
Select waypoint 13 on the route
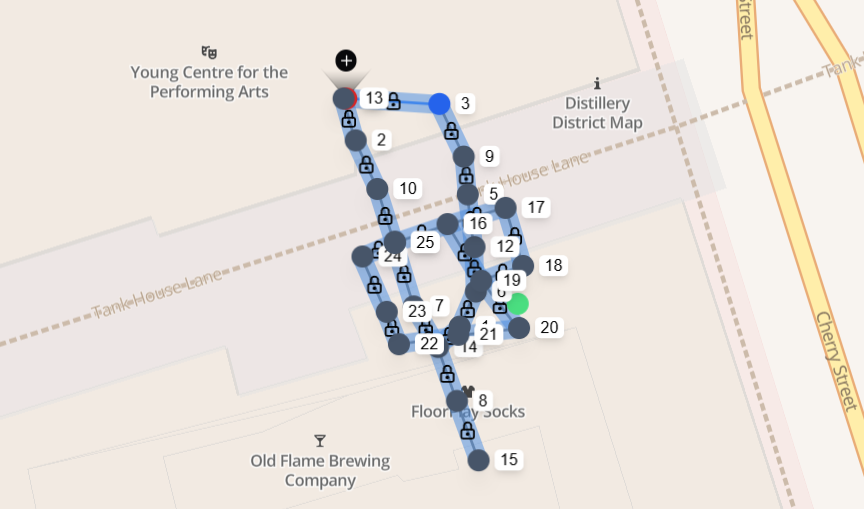tap(345, 98)
